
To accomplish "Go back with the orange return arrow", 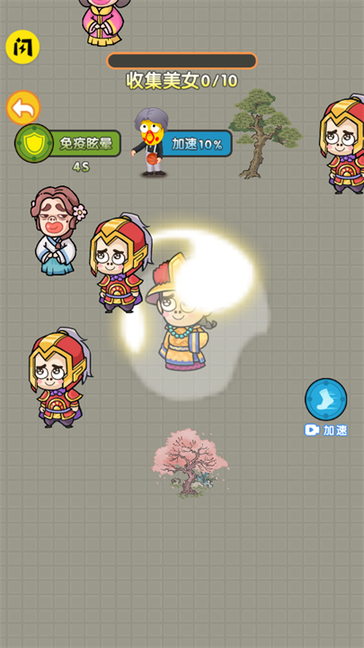I will pyautogui.click(x=23, y=108).
